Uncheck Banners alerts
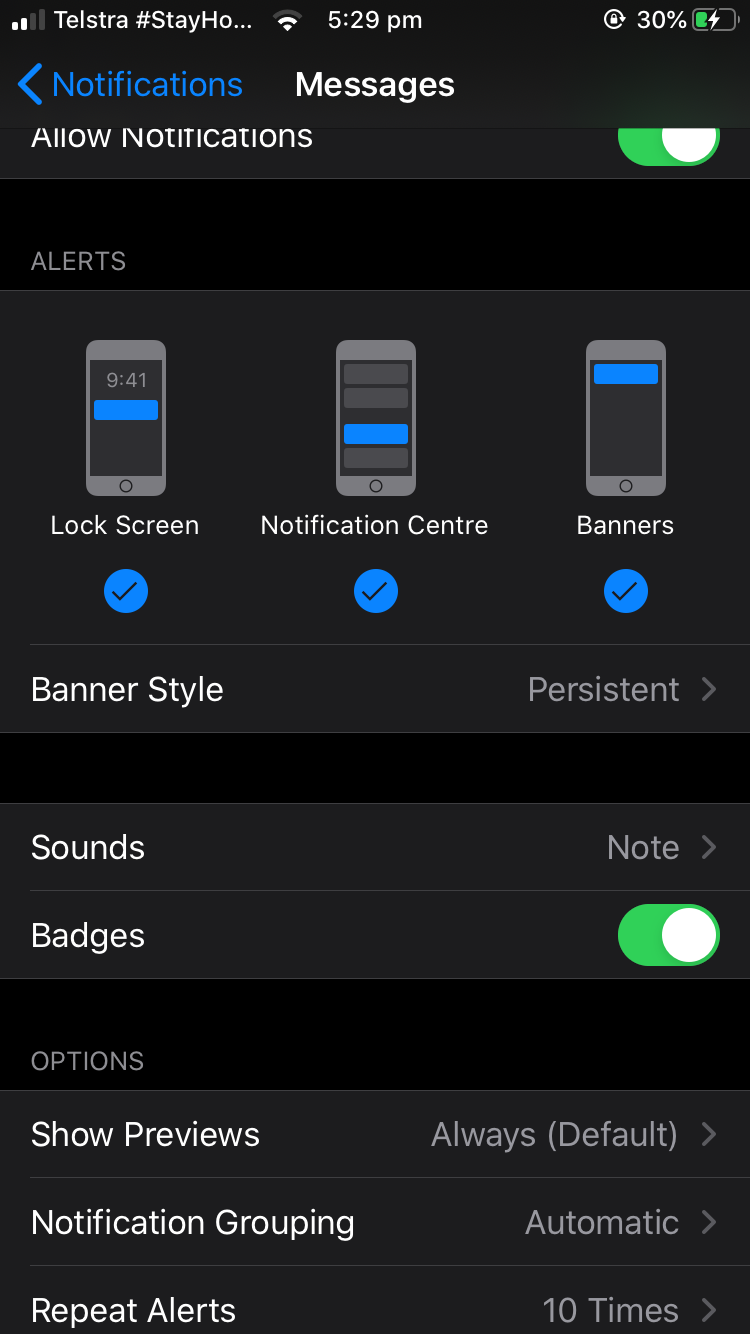This screenshot has height=1334, width=750. 626,592
